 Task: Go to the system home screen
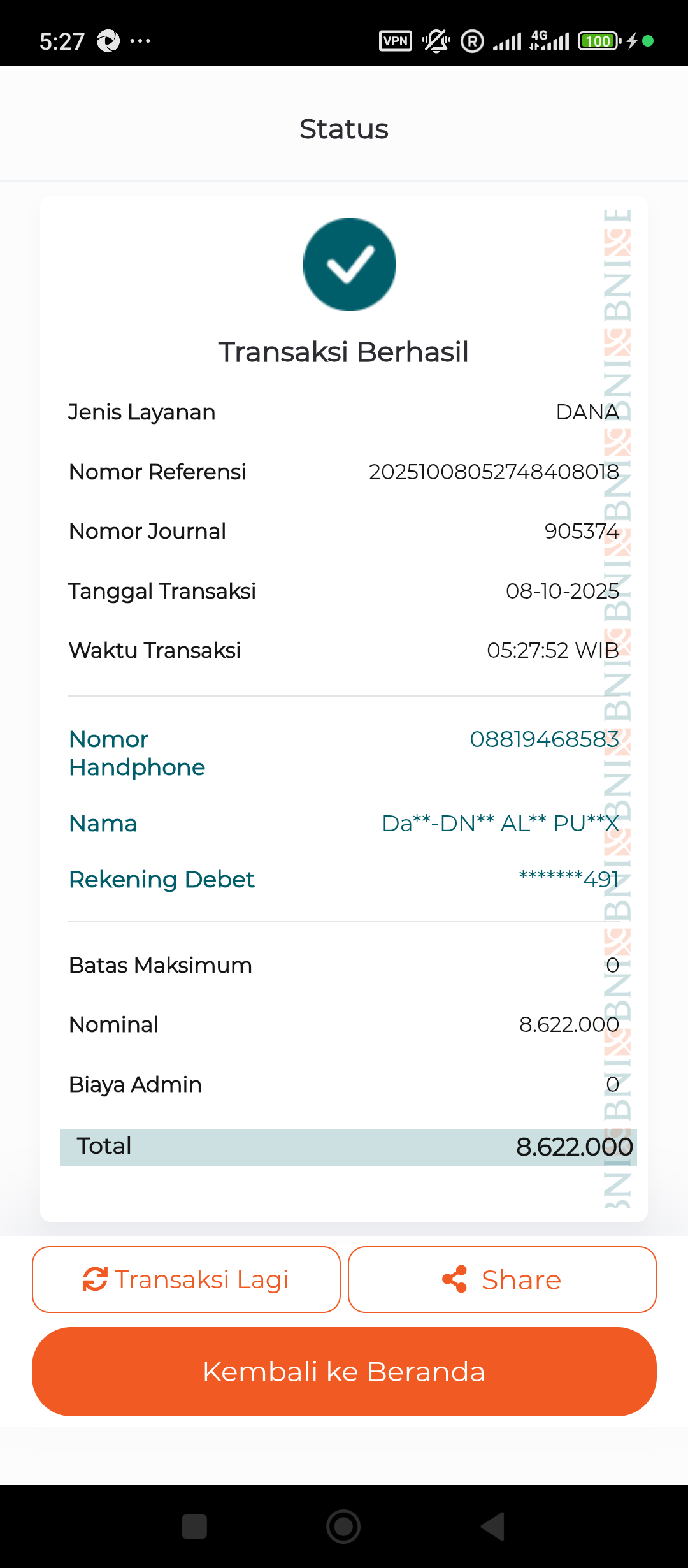point(343,1527)
